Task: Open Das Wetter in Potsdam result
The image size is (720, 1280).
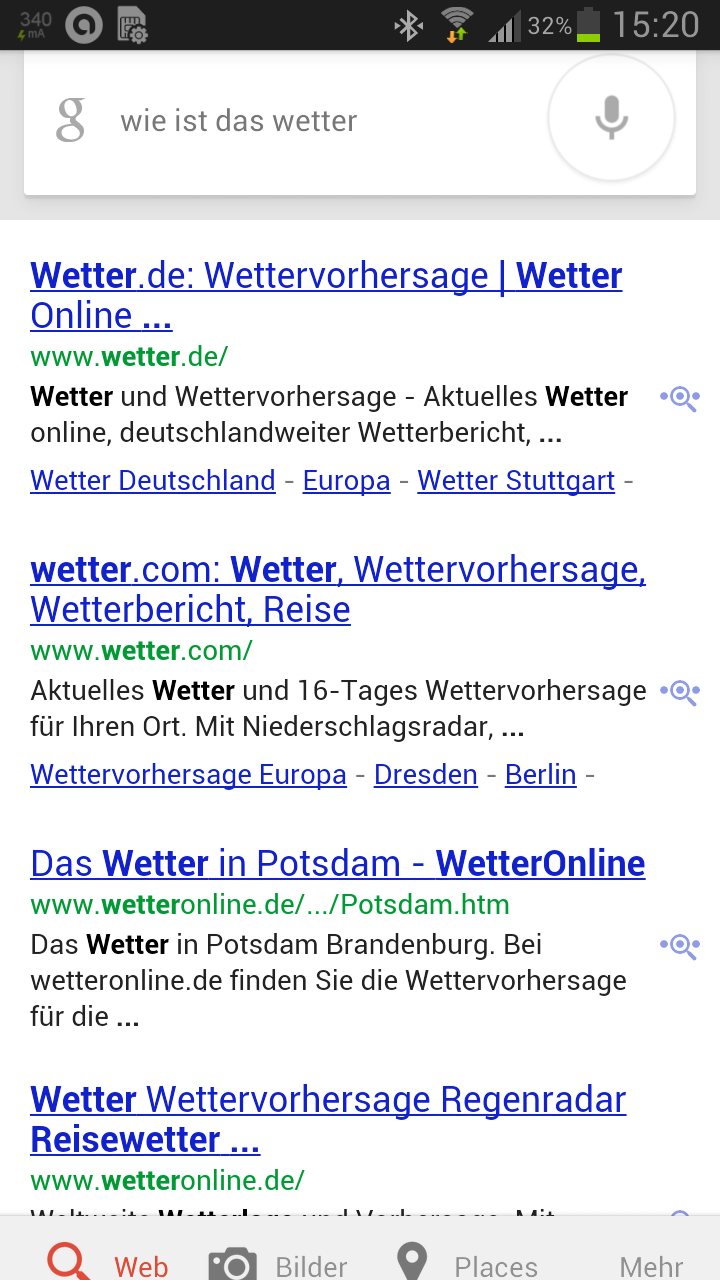Action: pos(338,864)
